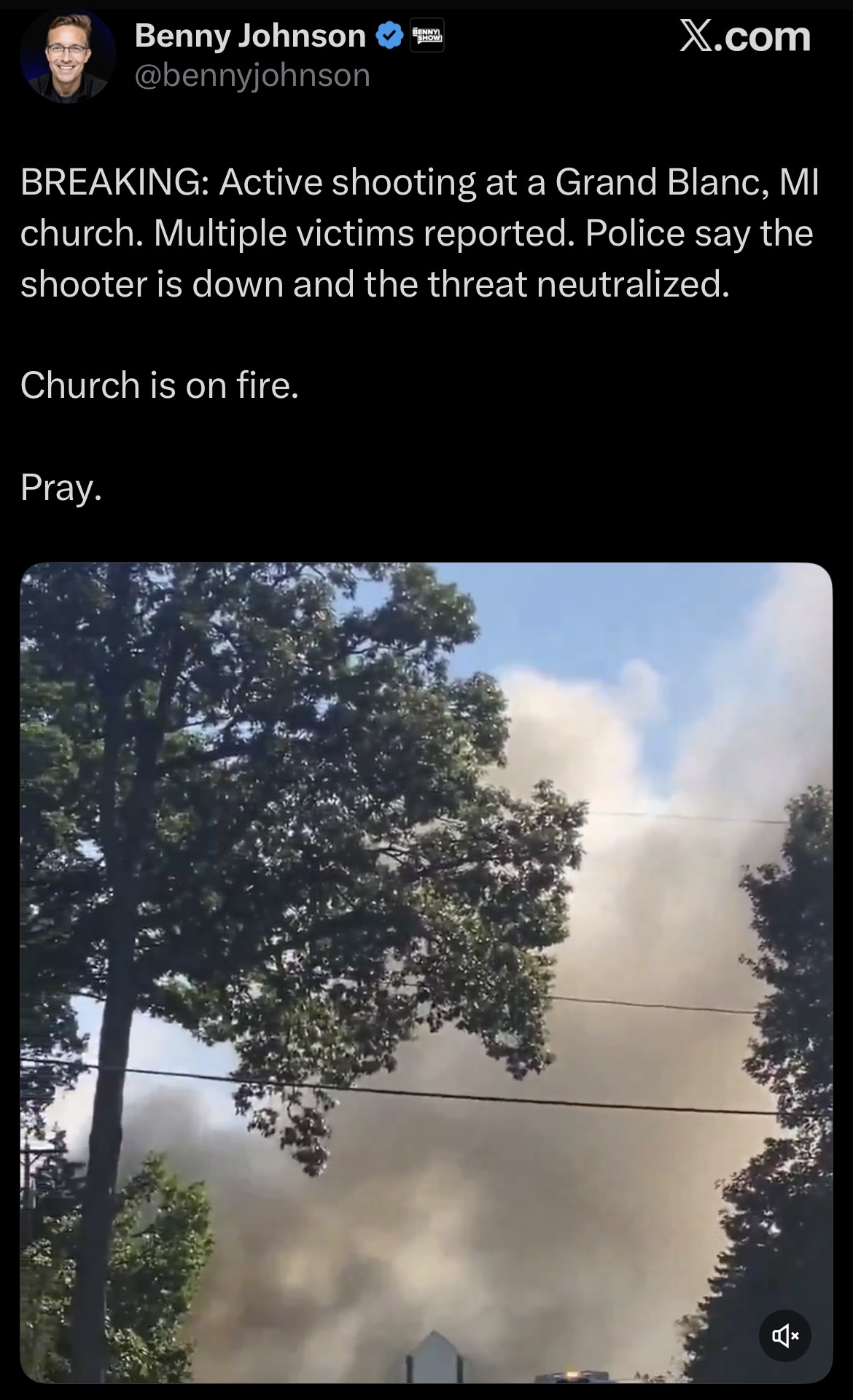Image resolution: width=853 pixels, height=1400 pixels.
Task: Open Benny Johnson's profile picture
Action: (68, 56)
